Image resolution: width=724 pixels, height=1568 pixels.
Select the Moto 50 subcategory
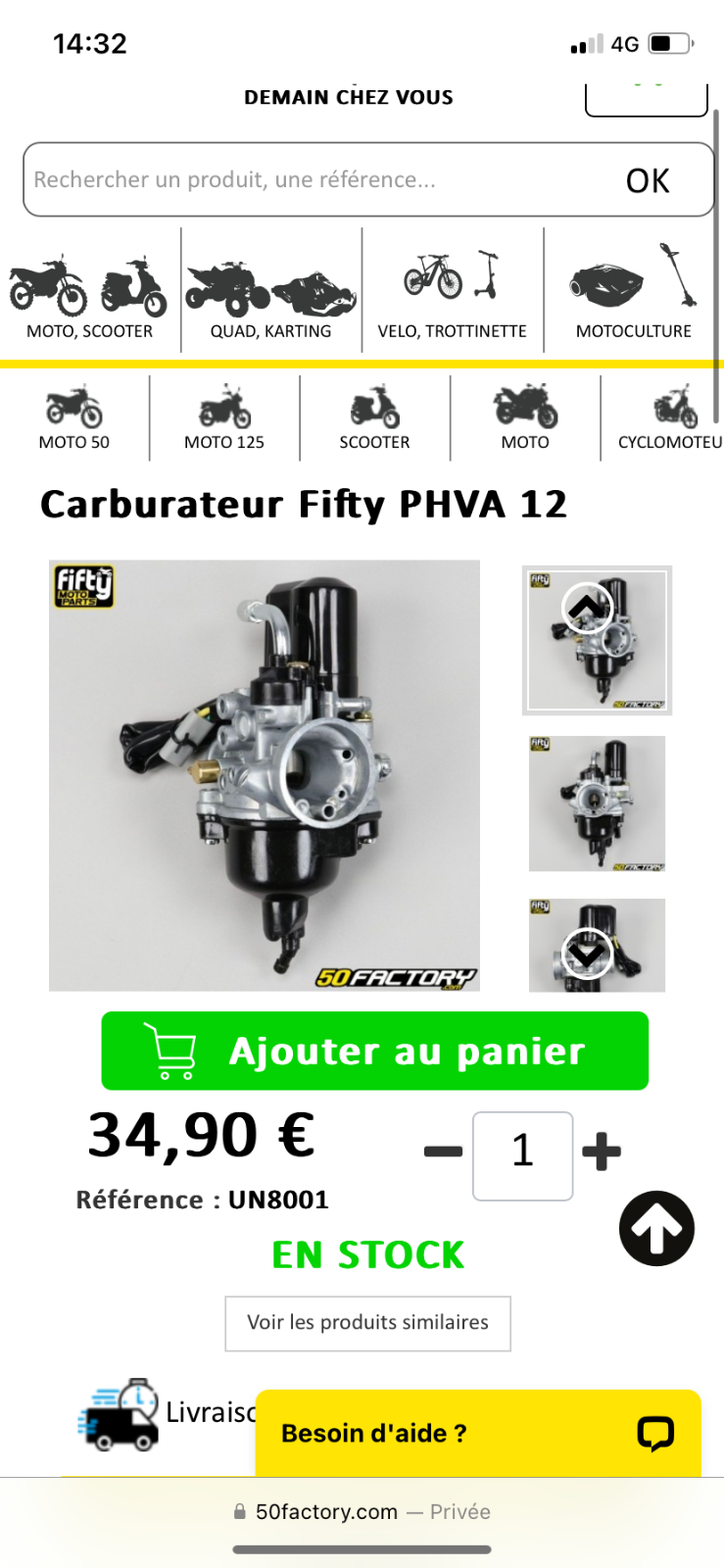(x=74, y=418)
